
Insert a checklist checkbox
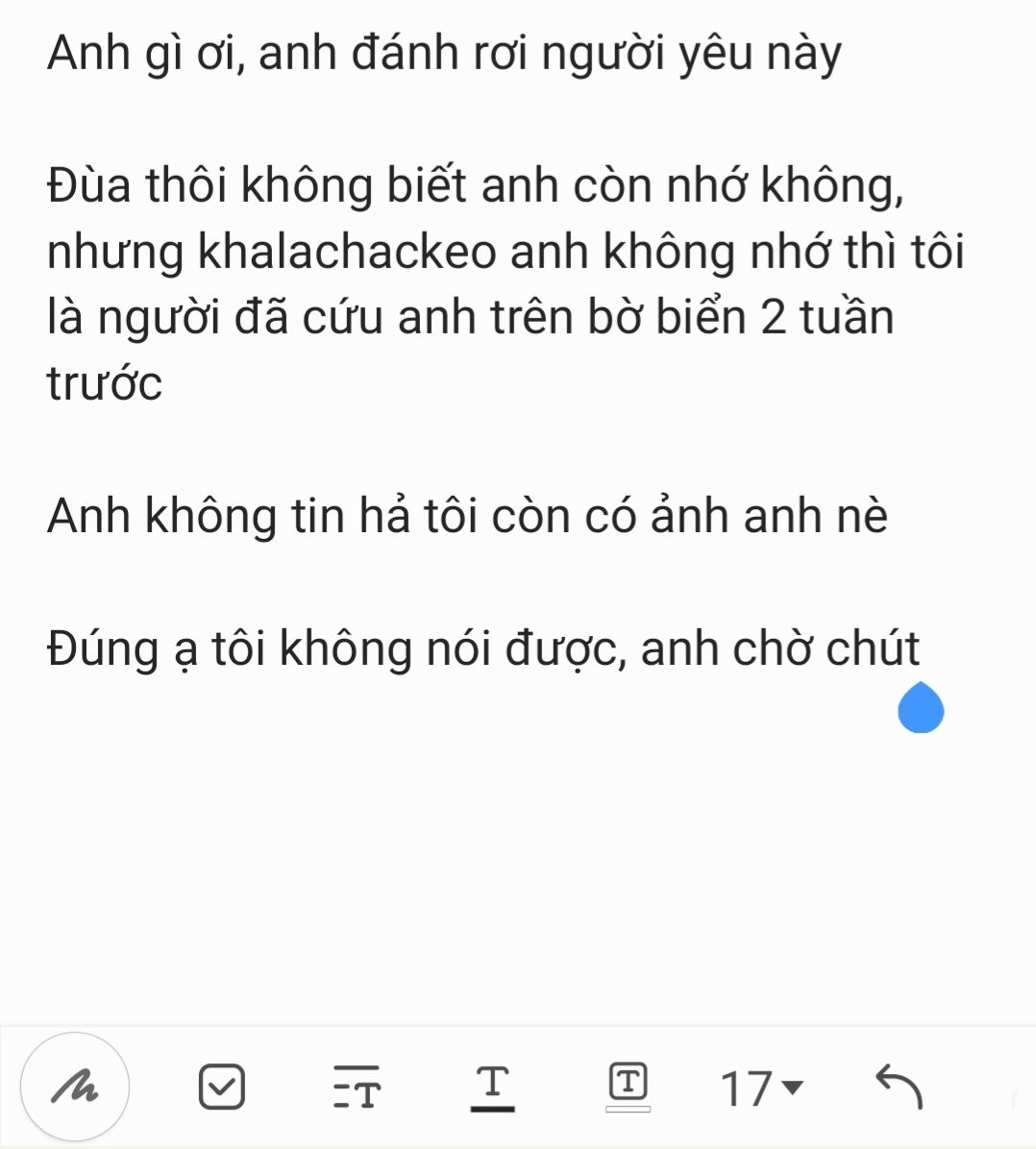tap(221, 1087)
